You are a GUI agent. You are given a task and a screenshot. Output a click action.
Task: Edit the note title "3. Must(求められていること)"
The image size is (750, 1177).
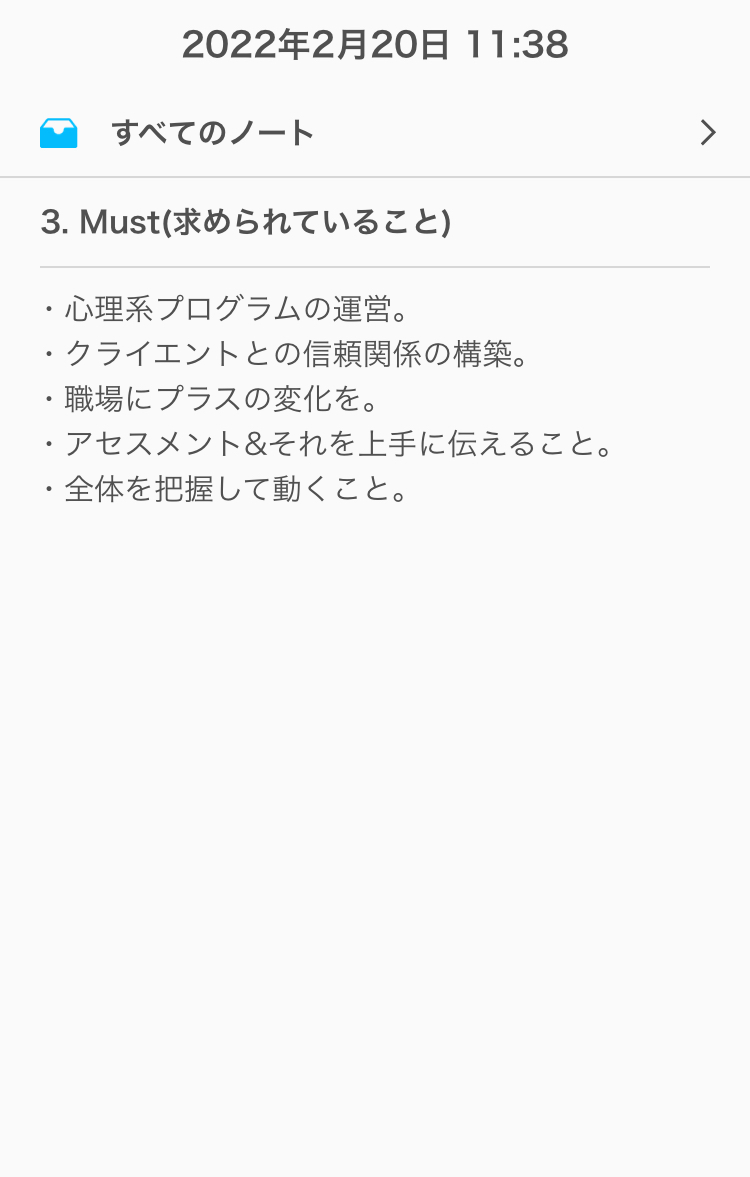tap(246, 222)
